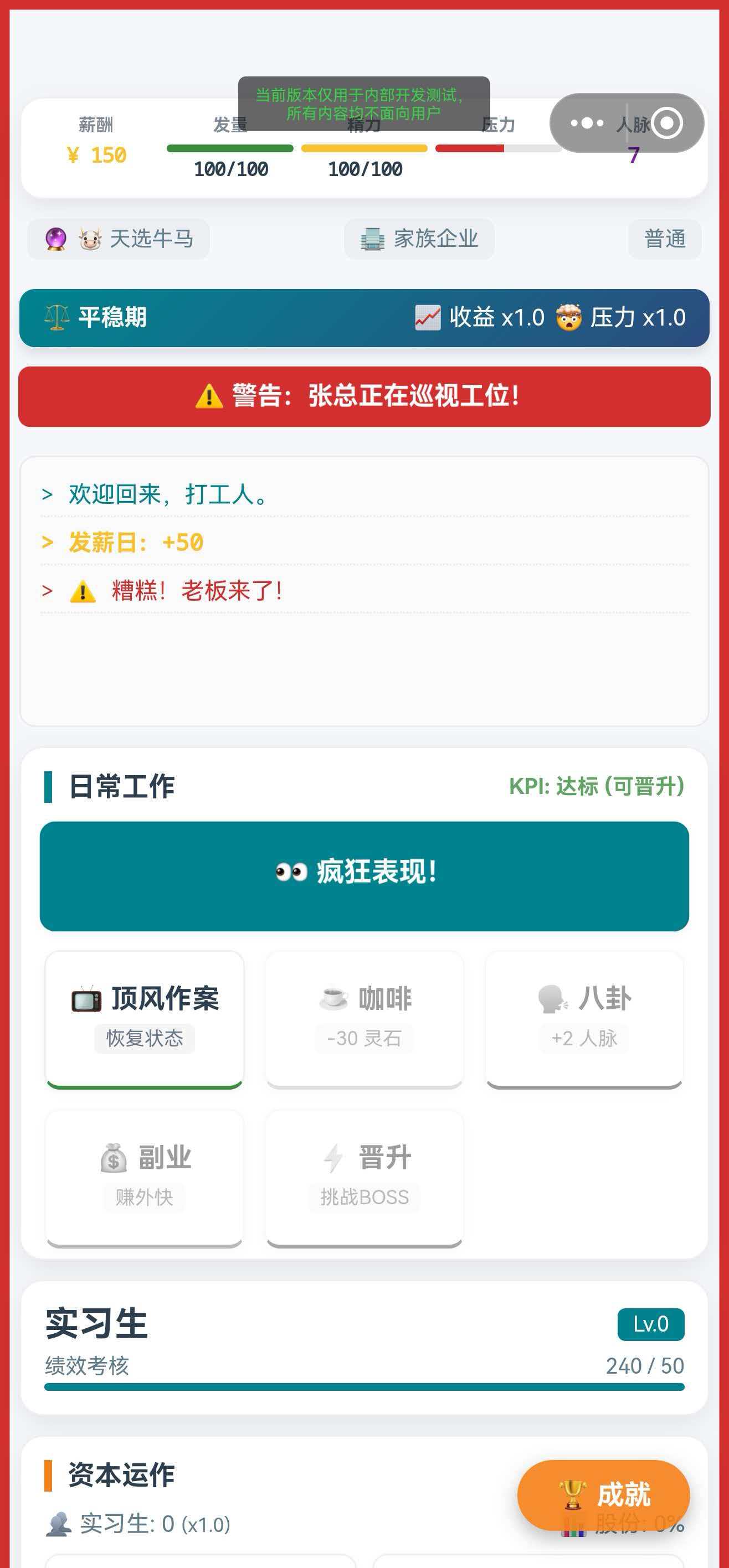This screenshot has width=729, height=1568.
Task: Click the KPI: 达标 (可晋升) label
Action: click(597, 786)
